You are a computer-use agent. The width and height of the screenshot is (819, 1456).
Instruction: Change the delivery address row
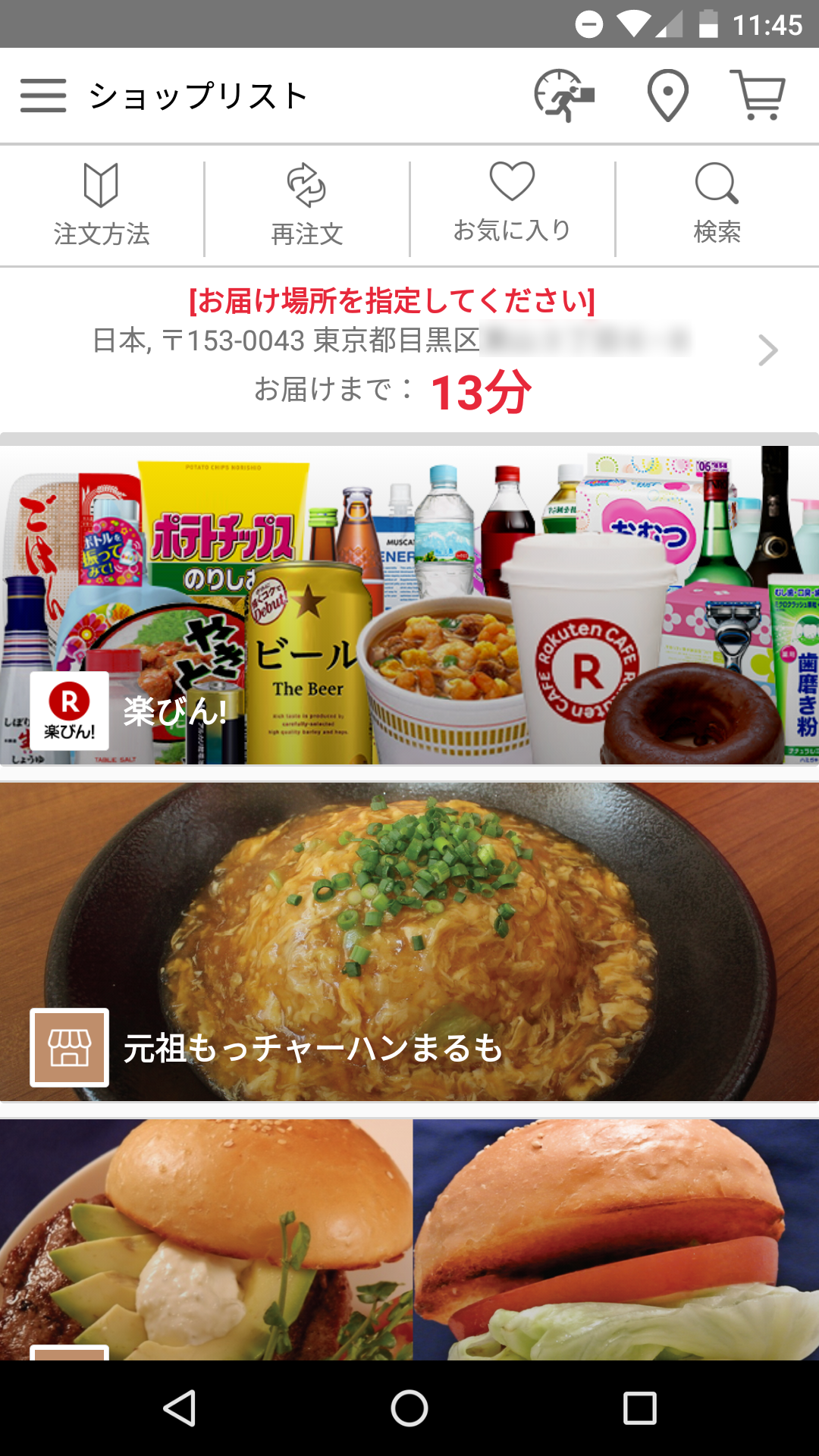[409, 350]
